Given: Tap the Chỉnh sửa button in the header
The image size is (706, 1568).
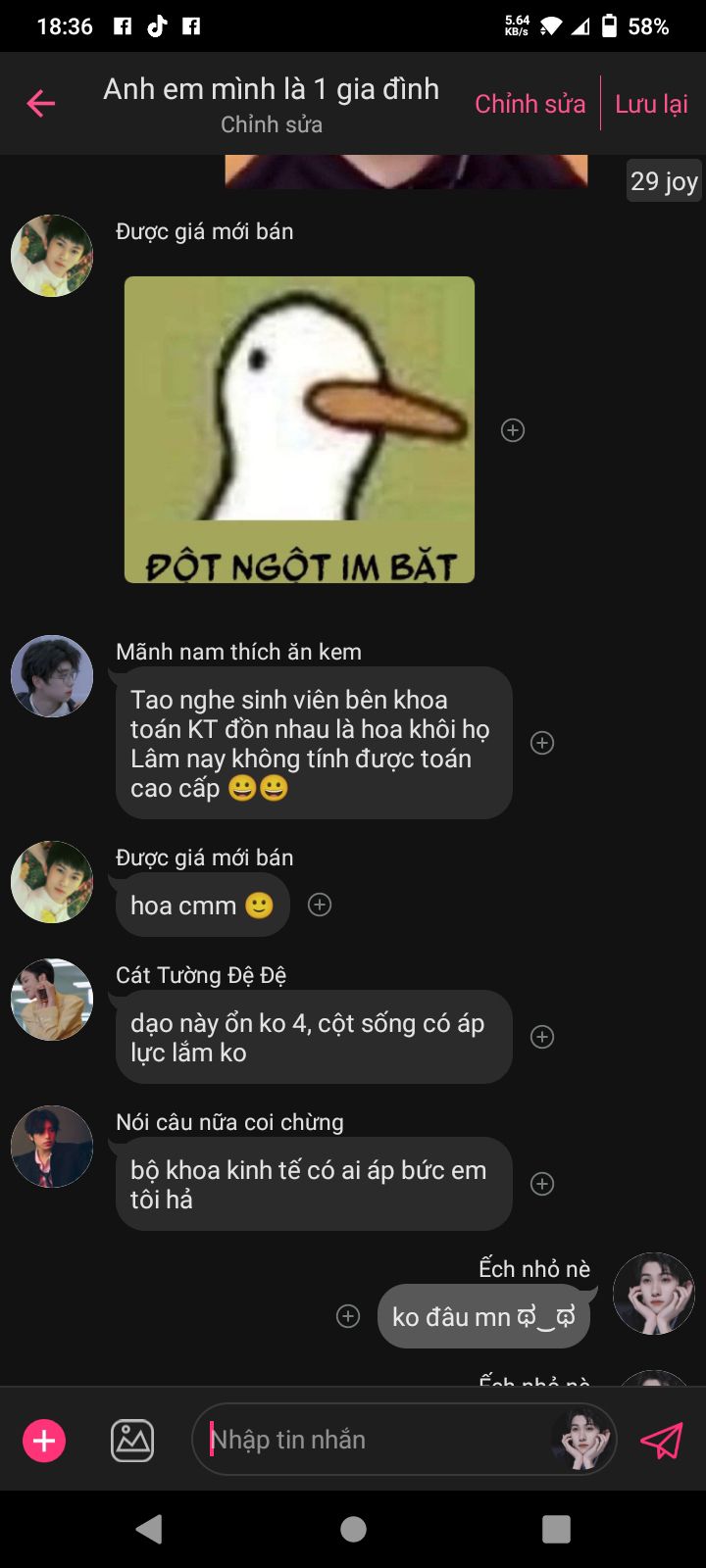Looking at the screenshot, I should tap(529, 104).
